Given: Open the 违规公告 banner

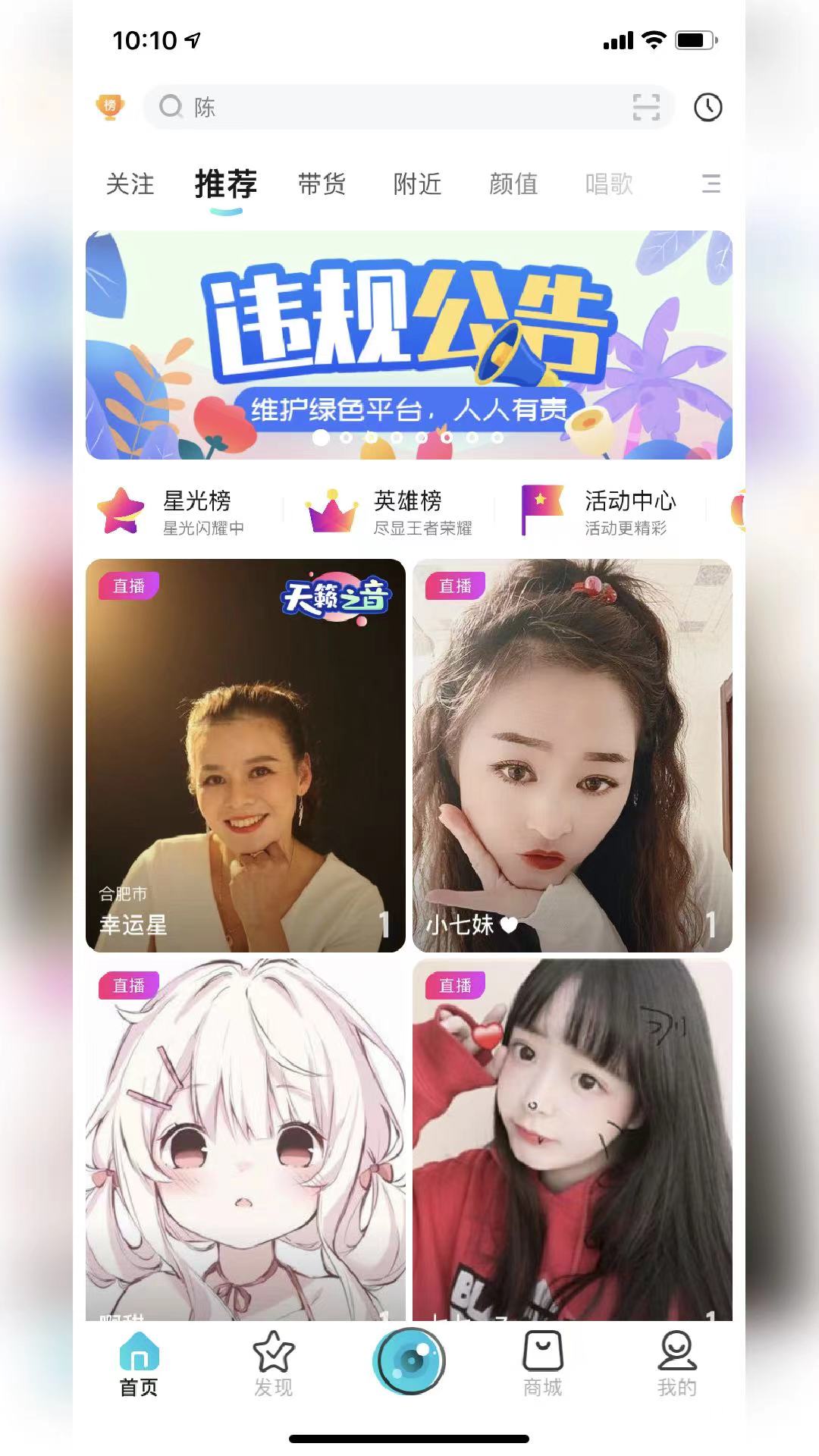Looking at the screenshot, I should click(x=409, y=345).
